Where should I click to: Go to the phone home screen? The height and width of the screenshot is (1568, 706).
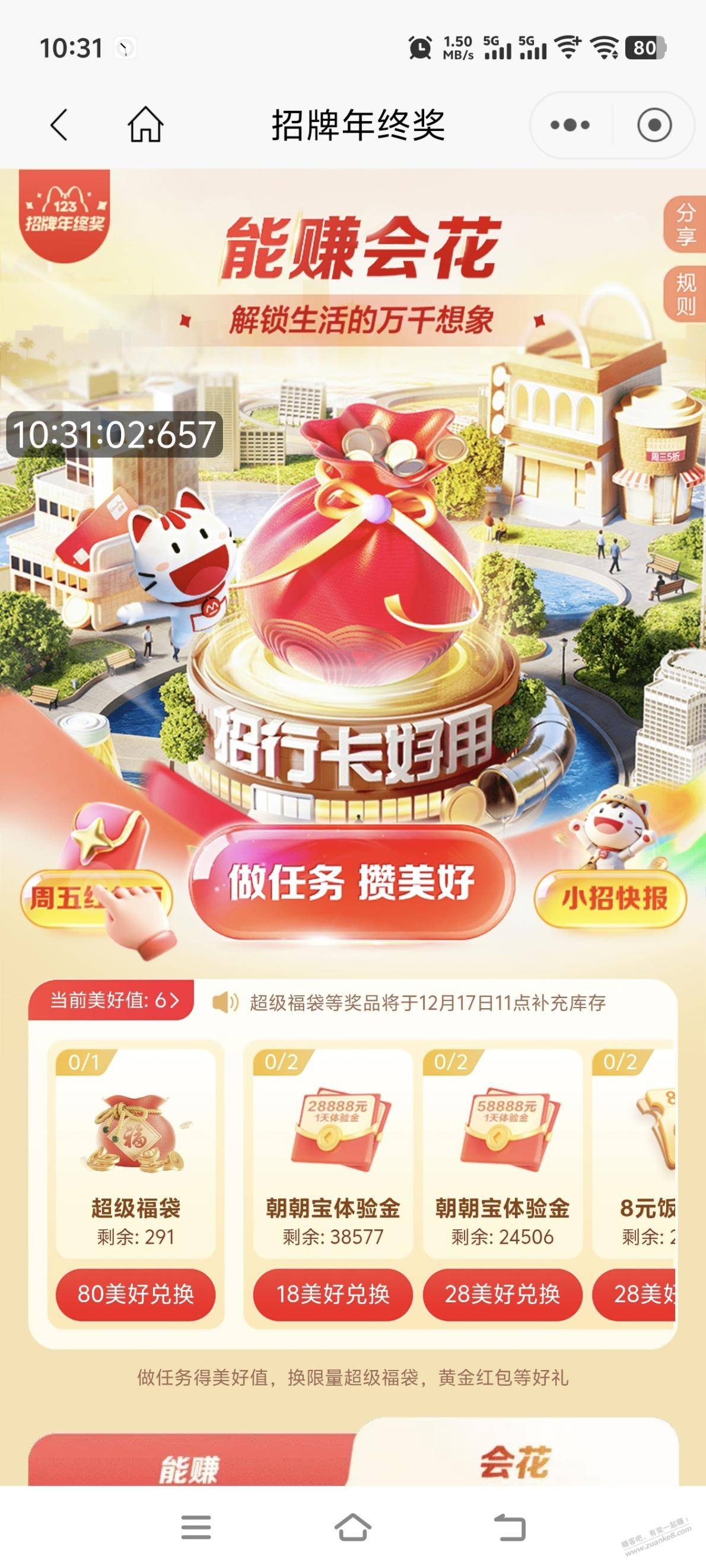(x=352, y=1528)
